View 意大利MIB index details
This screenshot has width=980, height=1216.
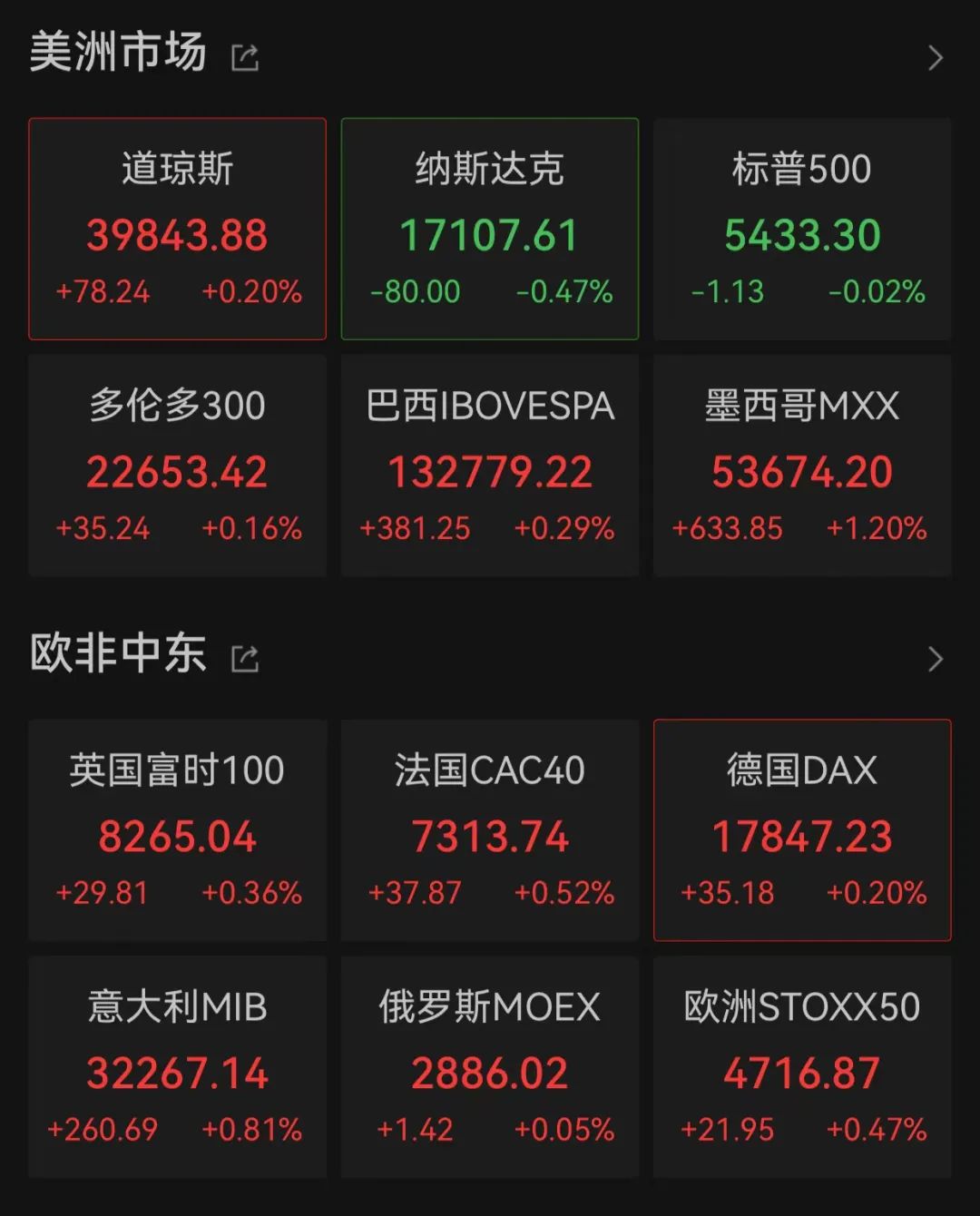pos(177,1067)
